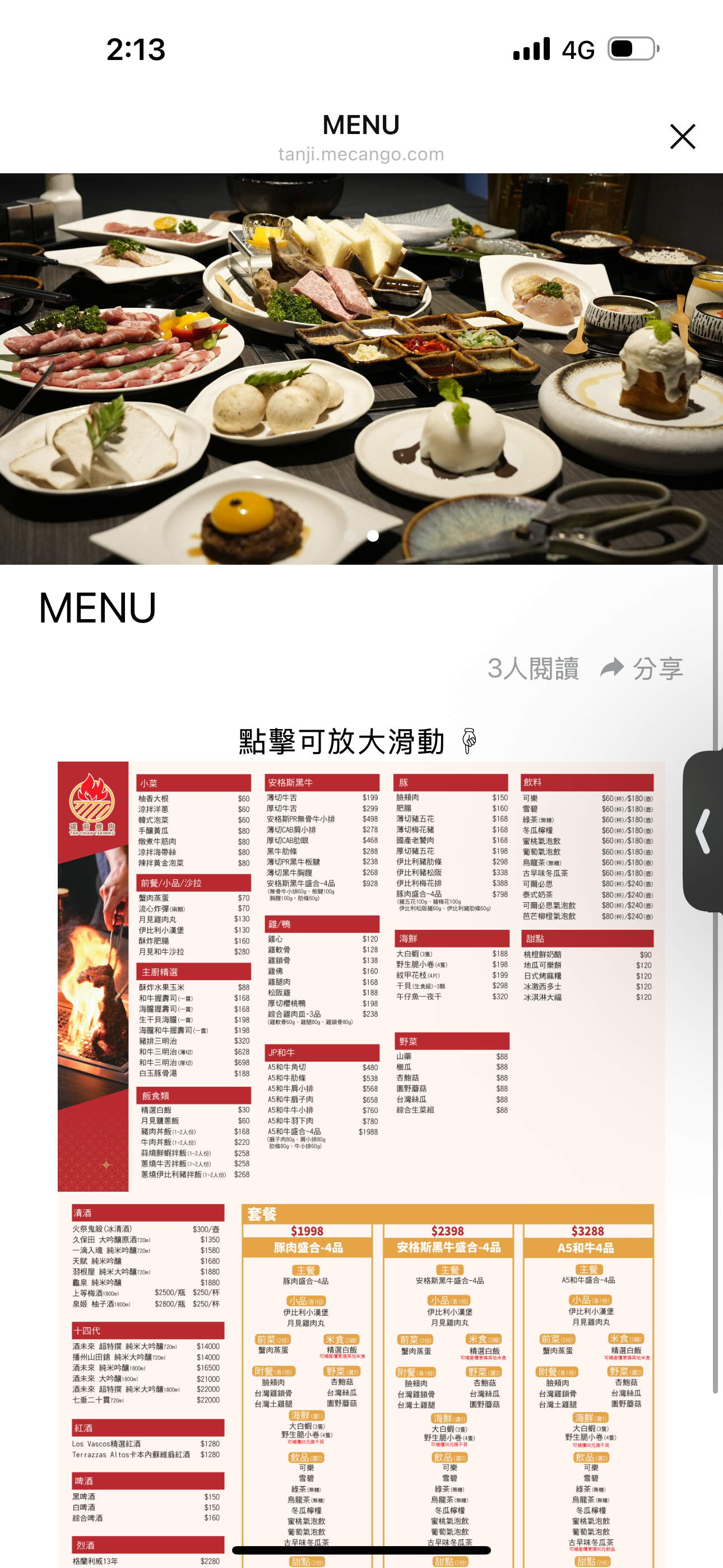Open the side panel arrow handle
This screenshot has height=1568, width=723.
(x=704, y=831)
